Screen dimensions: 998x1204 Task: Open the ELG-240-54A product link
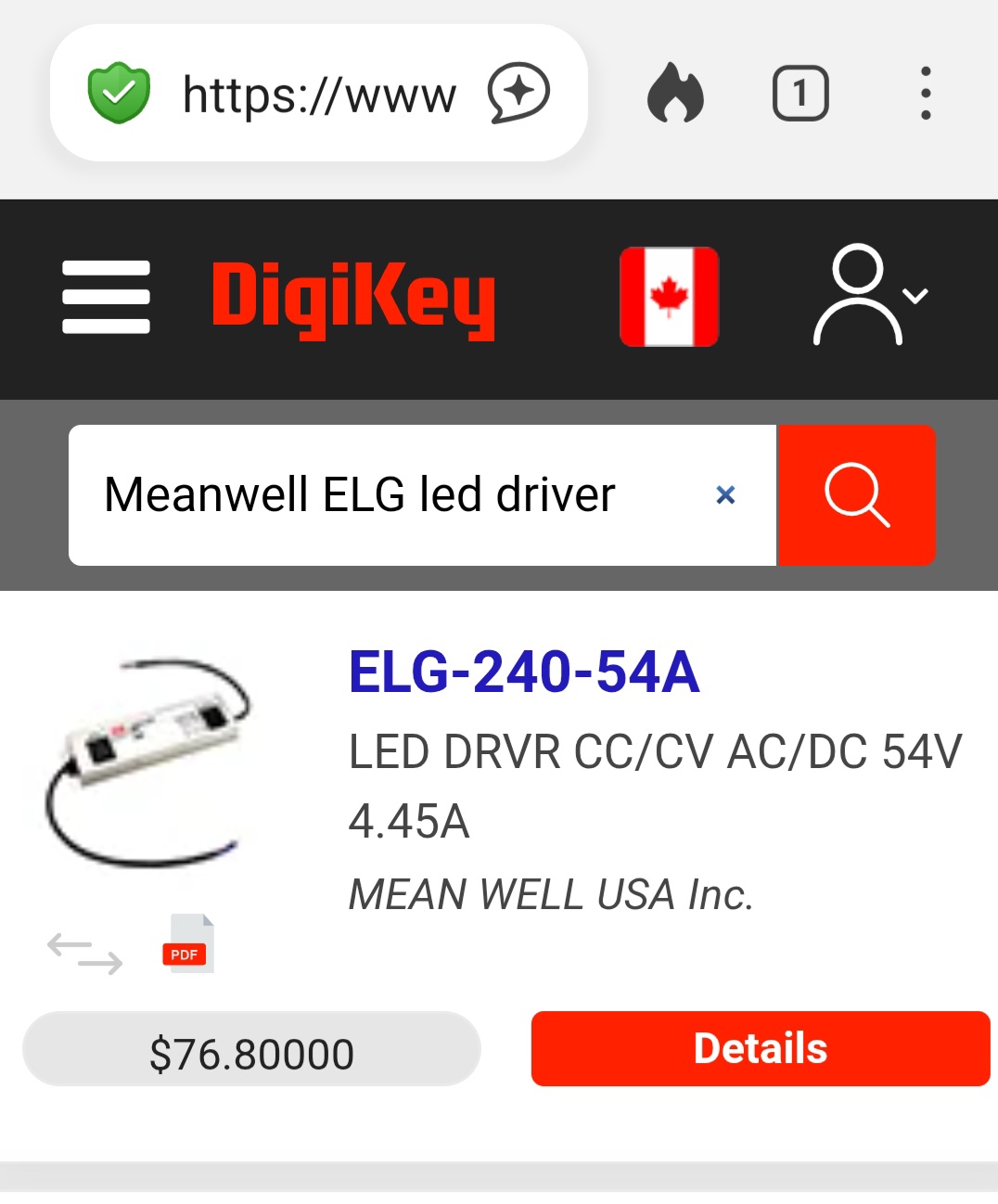click(524, 672)
